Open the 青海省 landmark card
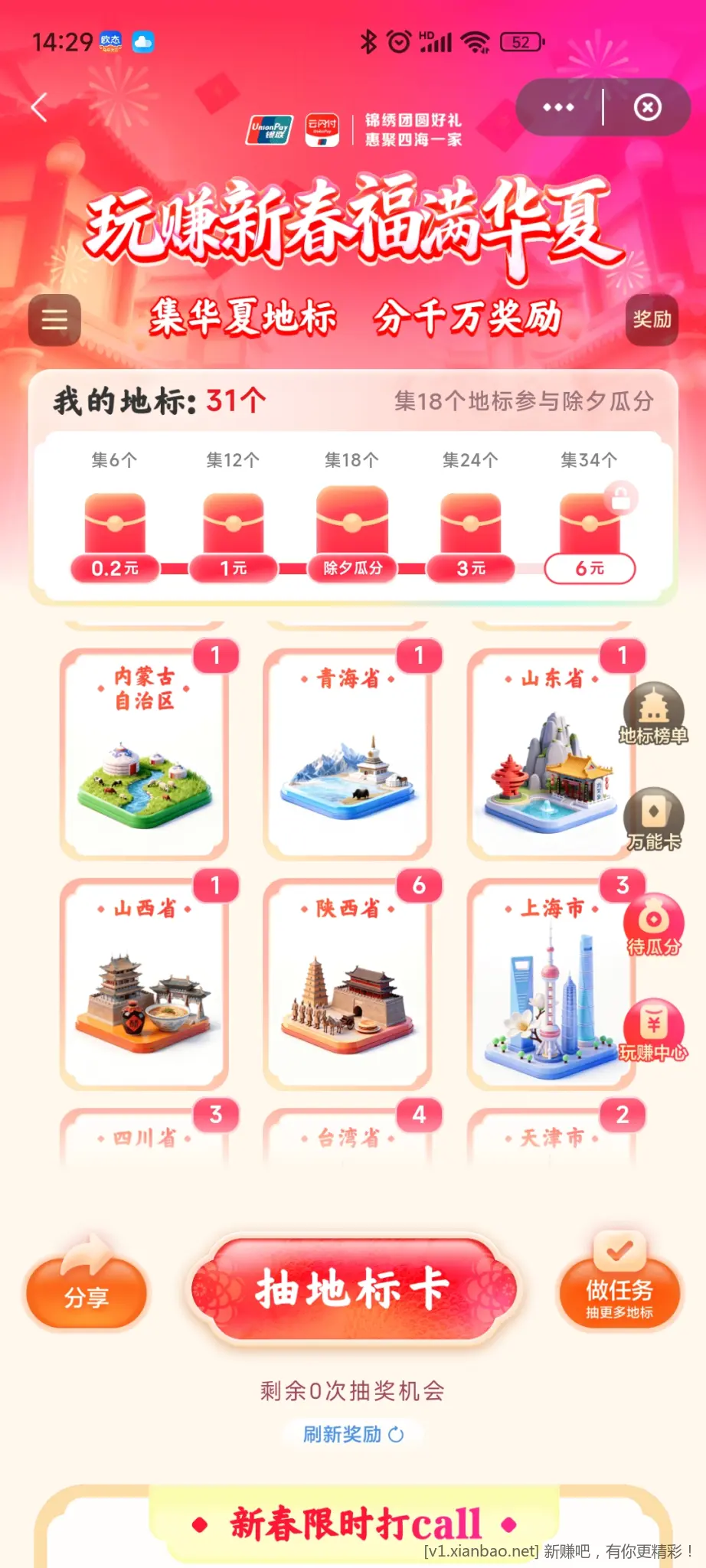The width and height of the screenshot is (706, 1568). click(x=348, y=754)
